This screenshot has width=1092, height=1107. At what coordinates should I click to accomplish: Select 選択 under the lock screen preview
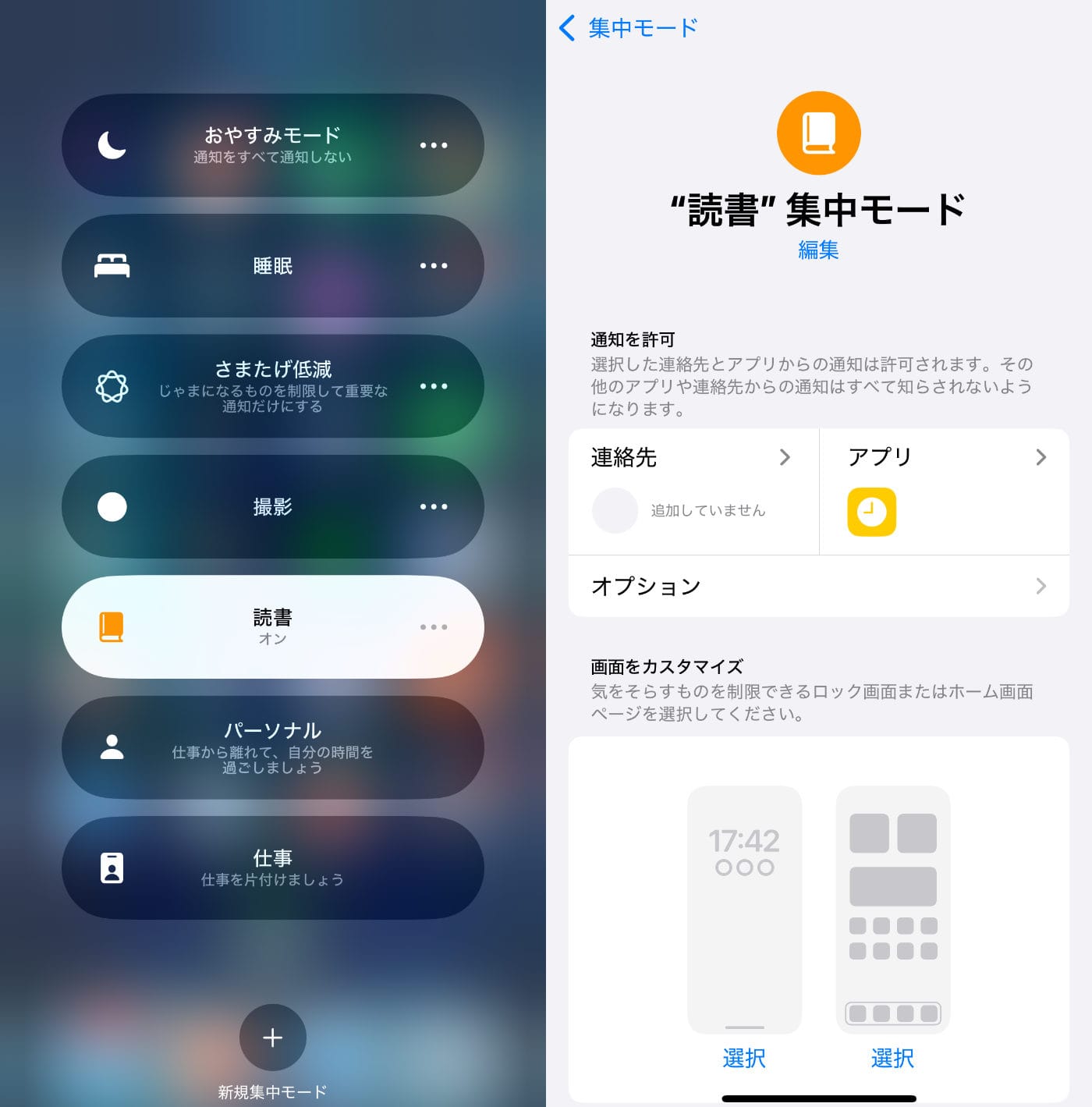(x=744, y=1059)
